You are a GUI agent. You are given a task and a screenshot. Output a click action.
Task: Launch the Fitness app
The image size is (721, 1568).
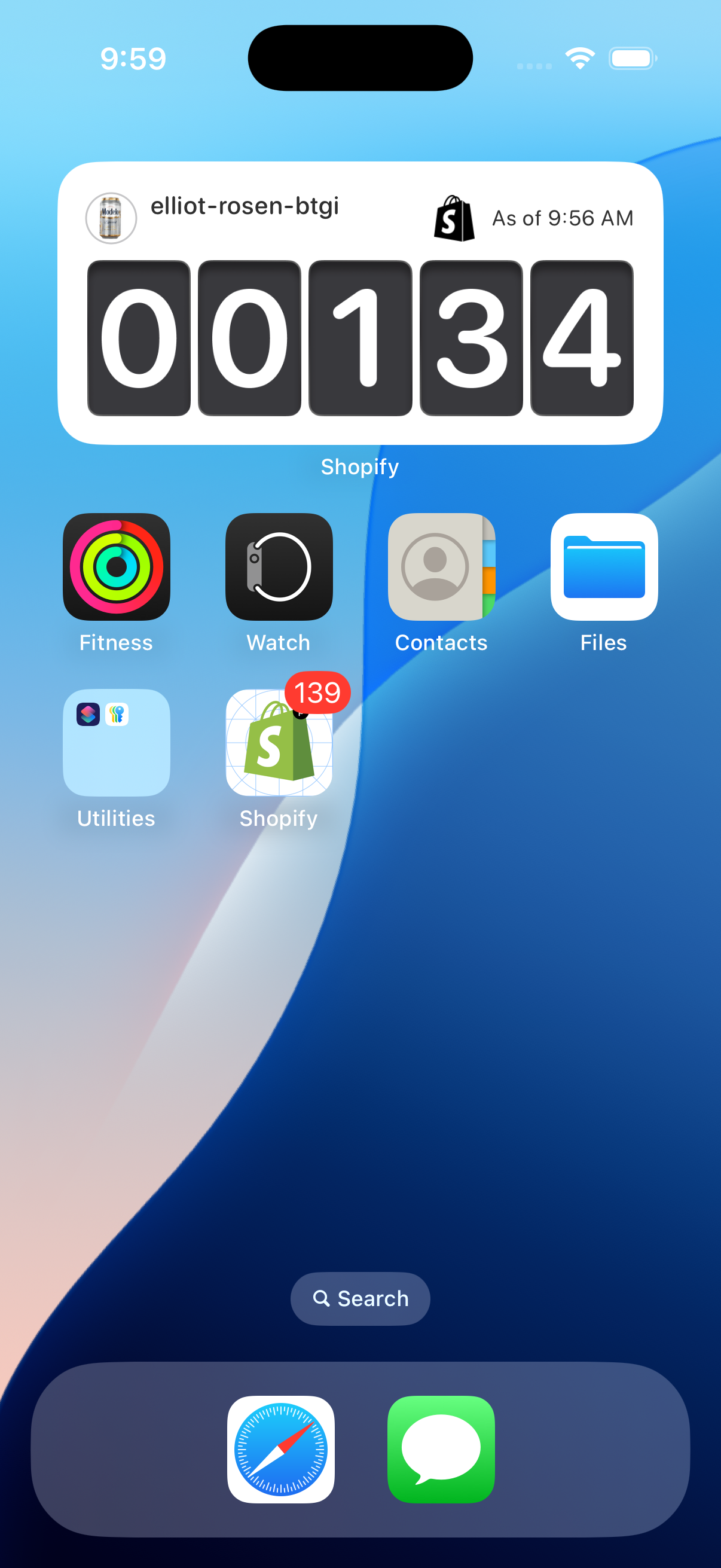tap(116, 567)
